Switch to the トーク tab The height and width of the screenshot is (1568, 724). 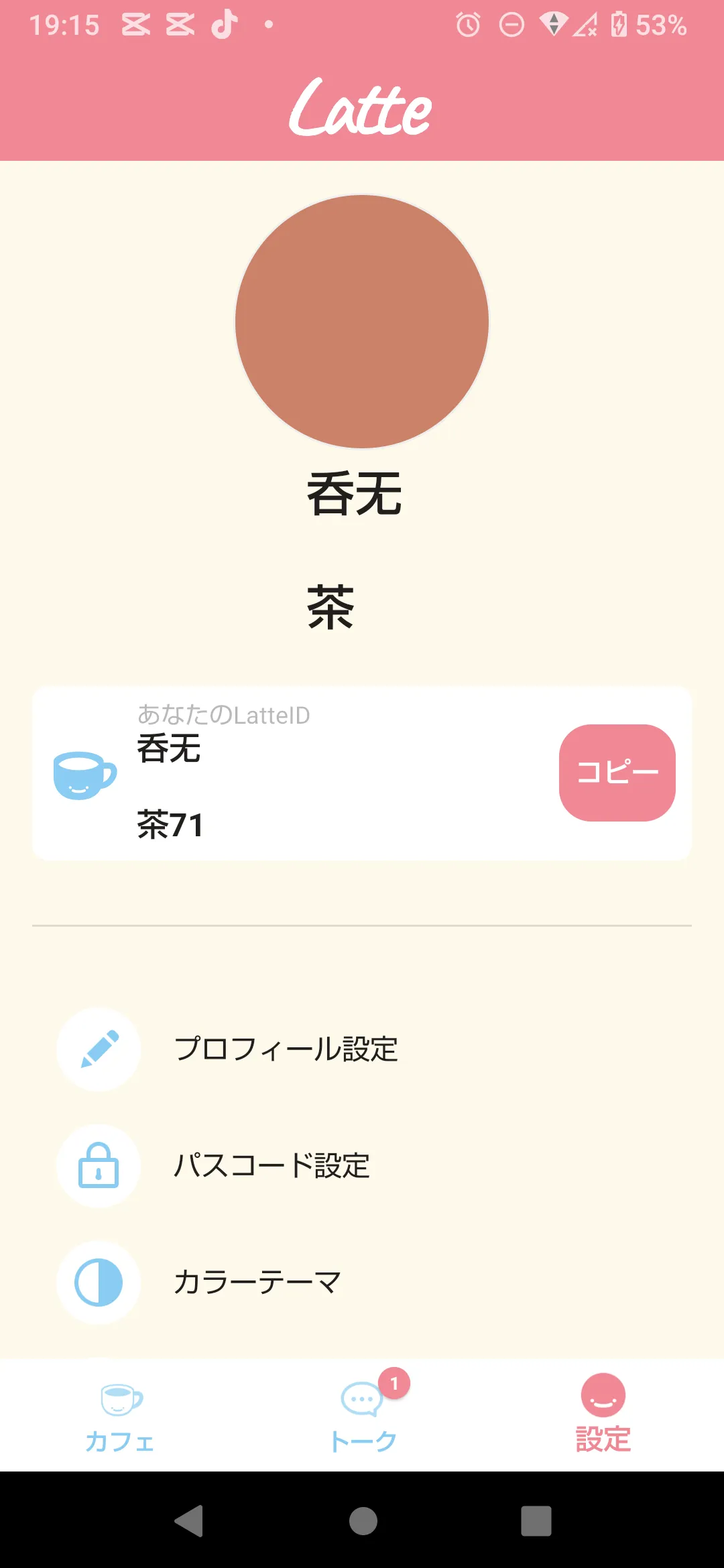coord(363,1415)
